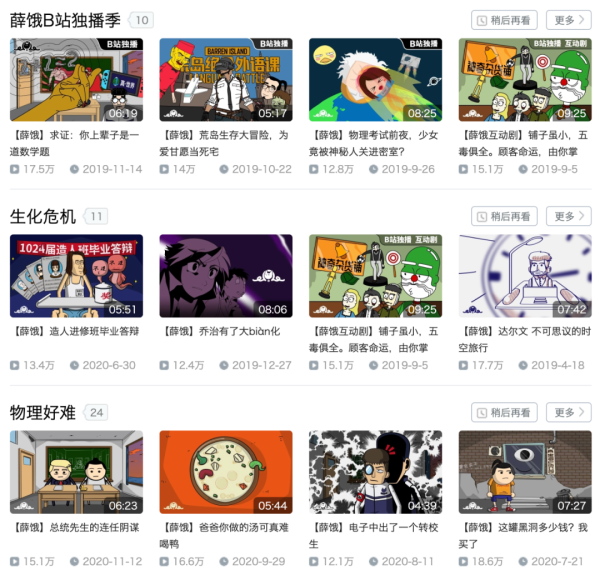
Task: Tap 稍后再看 in 薛饿B站独播季 section
Action: (504, 20)
